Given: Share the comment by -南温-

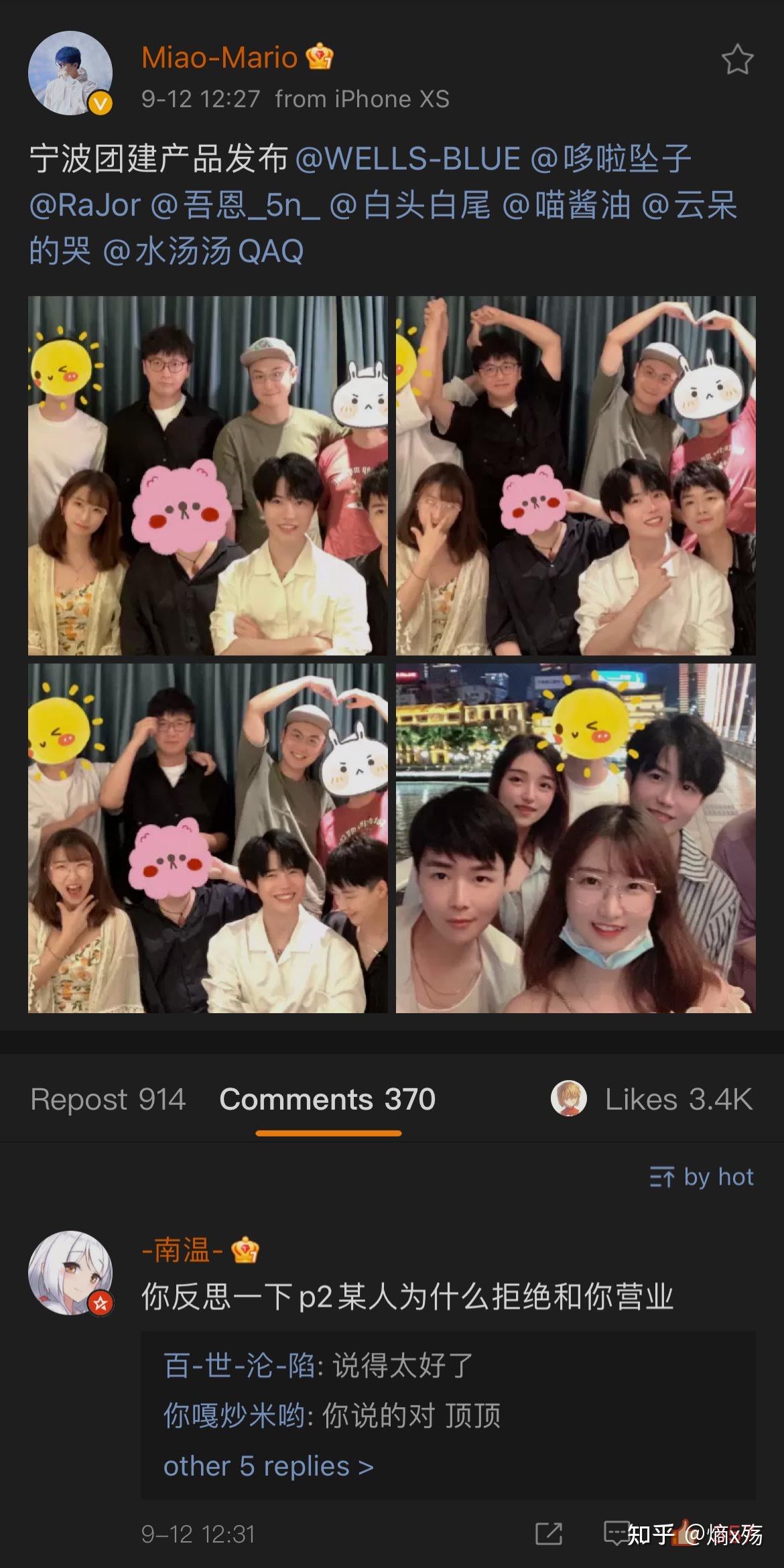Looking at the screenshot, I should pos(549,1534).
